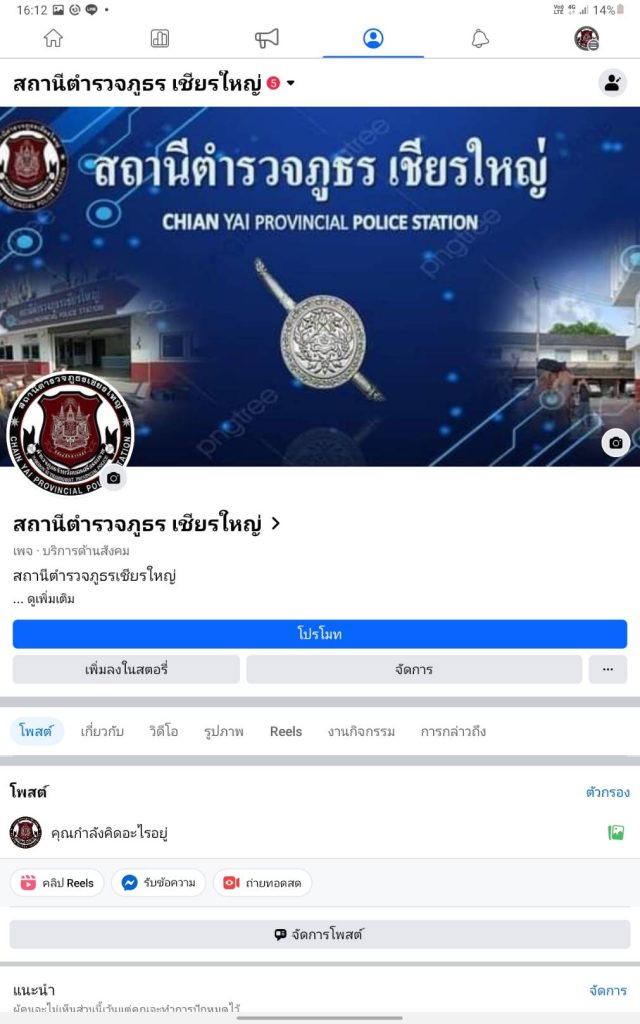Tap เพิ่มลงในสตอรี่ to add a story
The image size is (640, 1024).
(x=126, y=669)
